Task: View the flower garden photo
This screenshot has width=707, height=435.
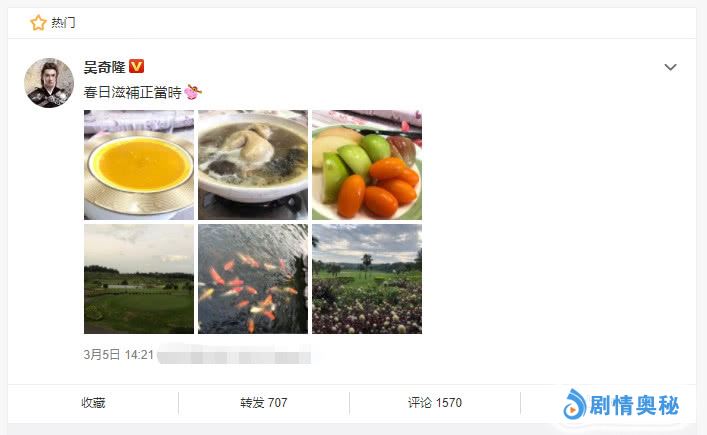Action: point(367,279)
